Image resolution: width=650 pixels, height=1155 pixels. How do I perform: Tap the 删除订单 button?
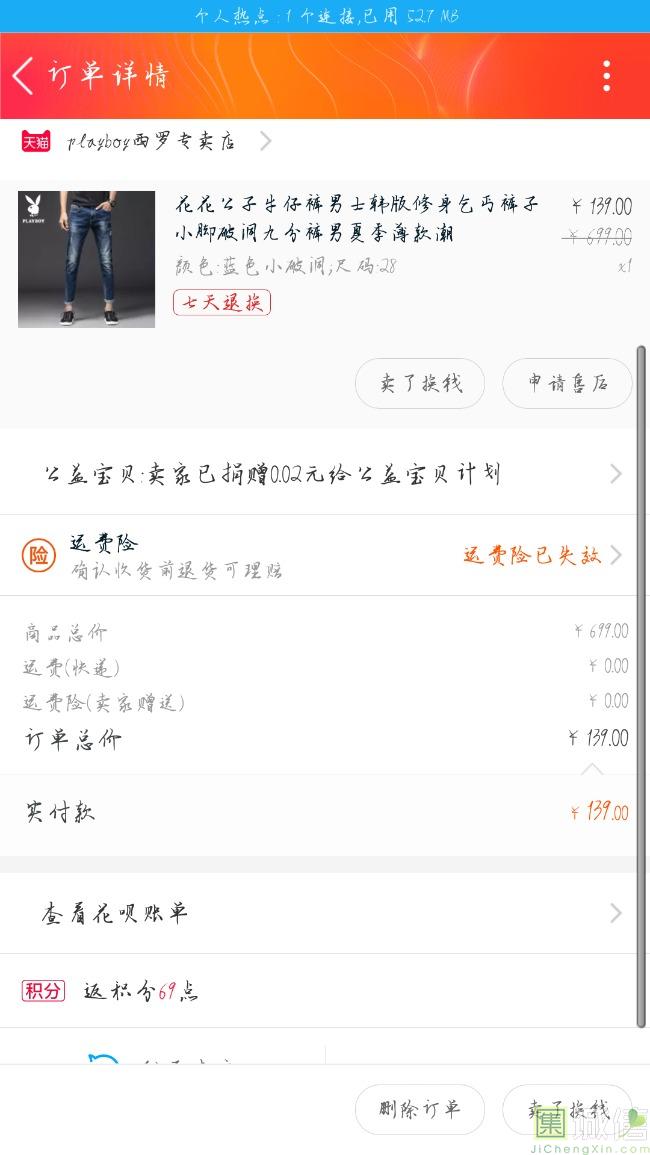pos(420,1109)
